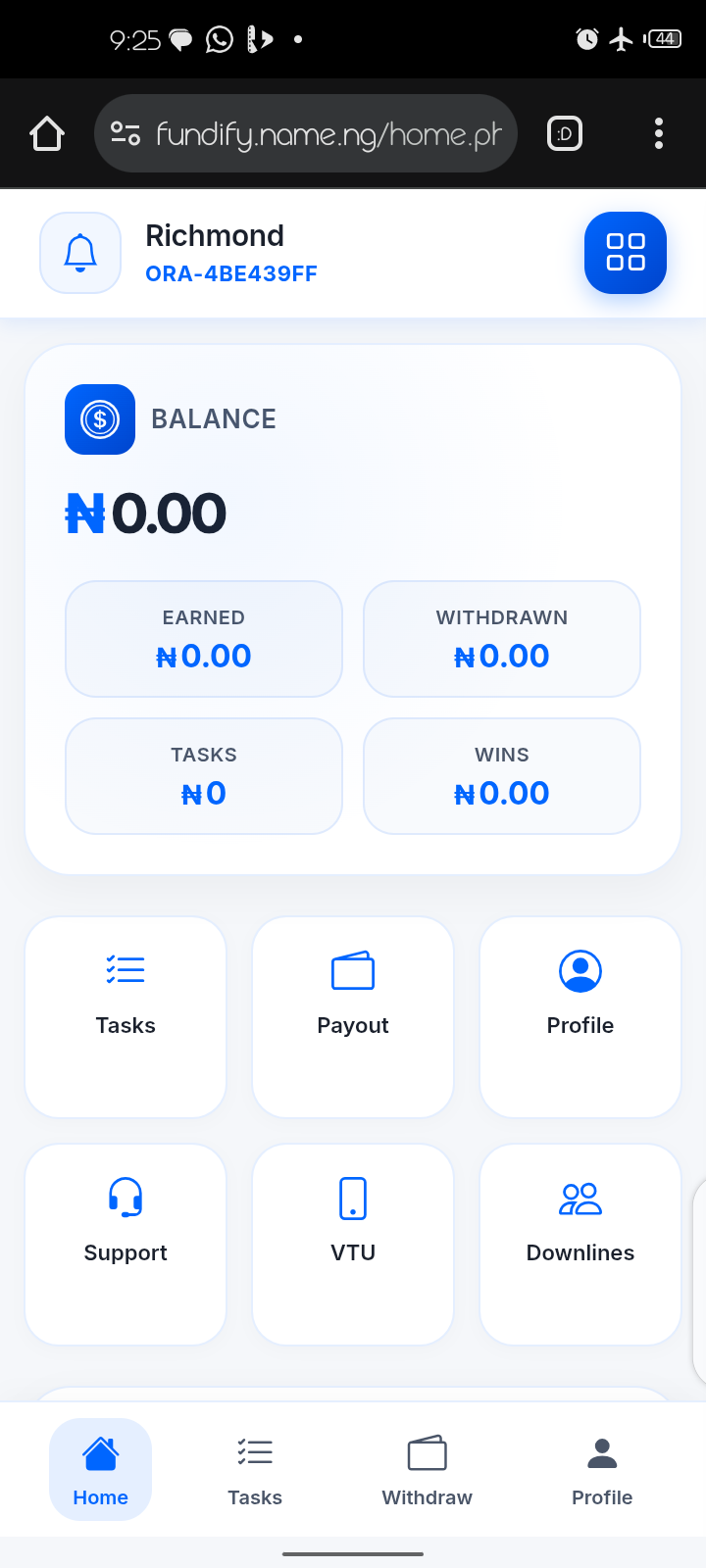Open the VTU card
This screenshot has height=1568, width=706.
353,1244
